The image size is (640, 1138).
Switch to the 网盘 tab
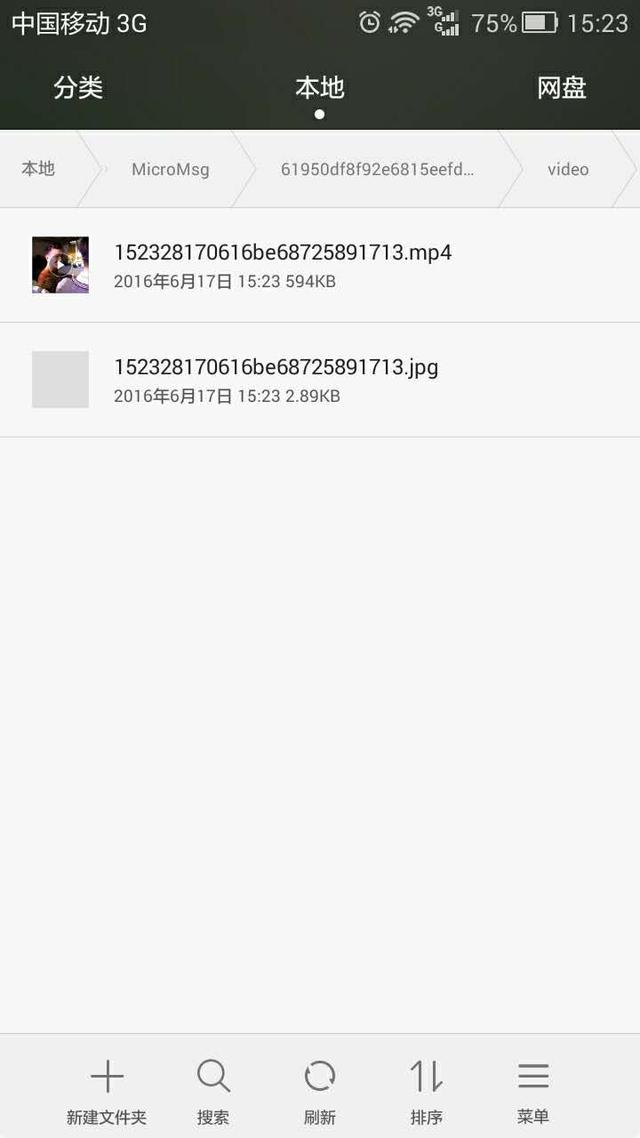(x=561, y=88)
